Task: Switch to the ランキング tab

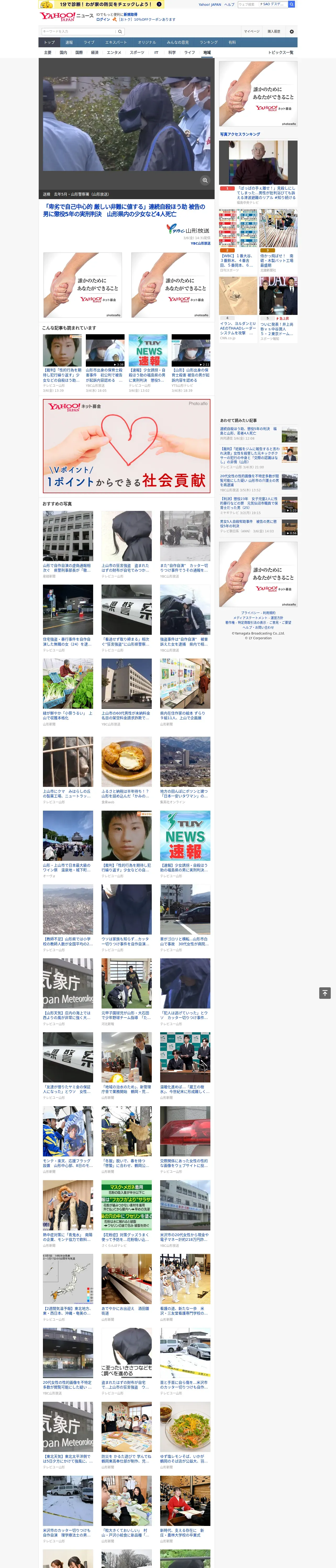Action: 209,42
